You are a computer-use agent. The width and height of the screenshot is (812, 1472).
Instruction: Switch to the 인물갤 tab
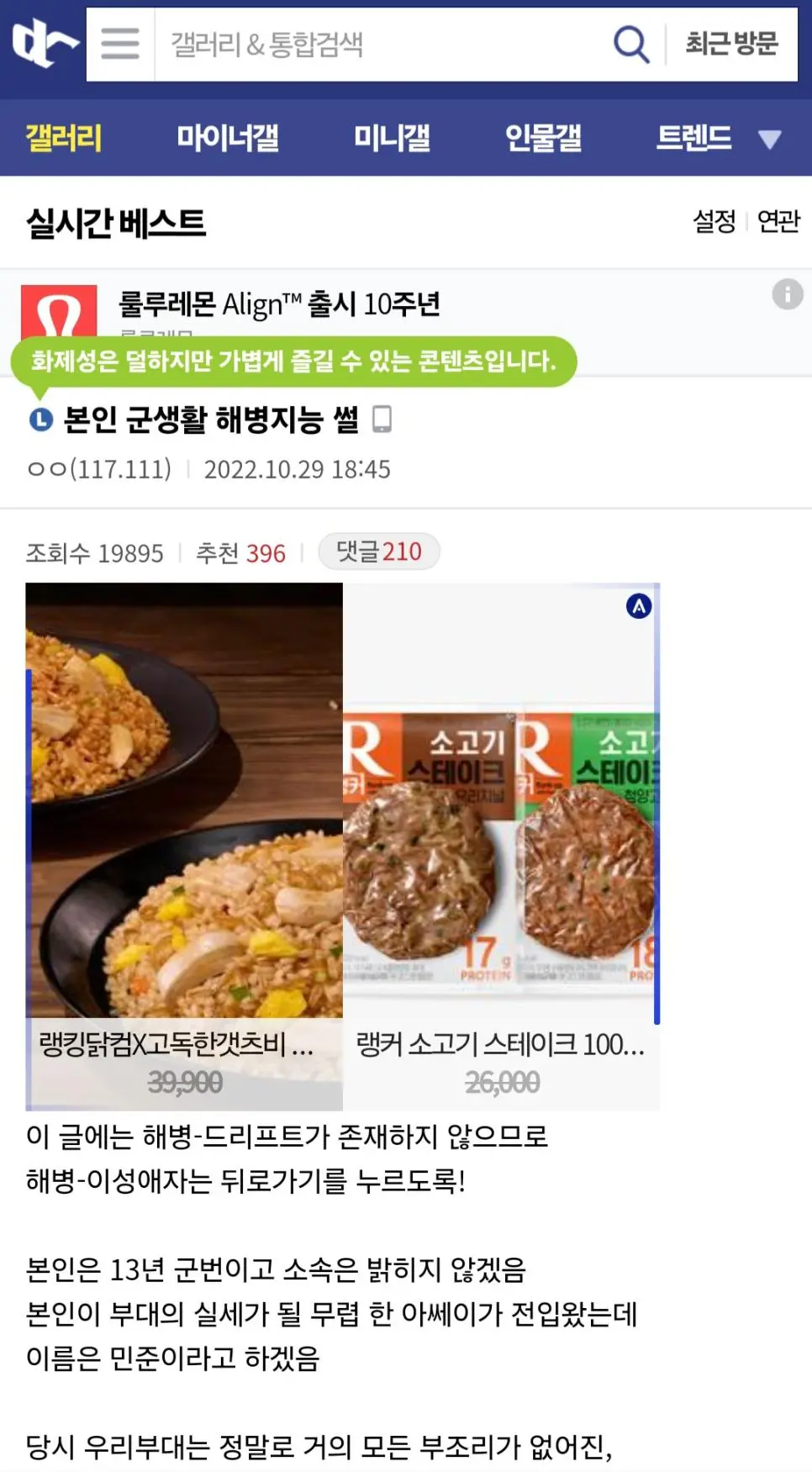point(543,138)
